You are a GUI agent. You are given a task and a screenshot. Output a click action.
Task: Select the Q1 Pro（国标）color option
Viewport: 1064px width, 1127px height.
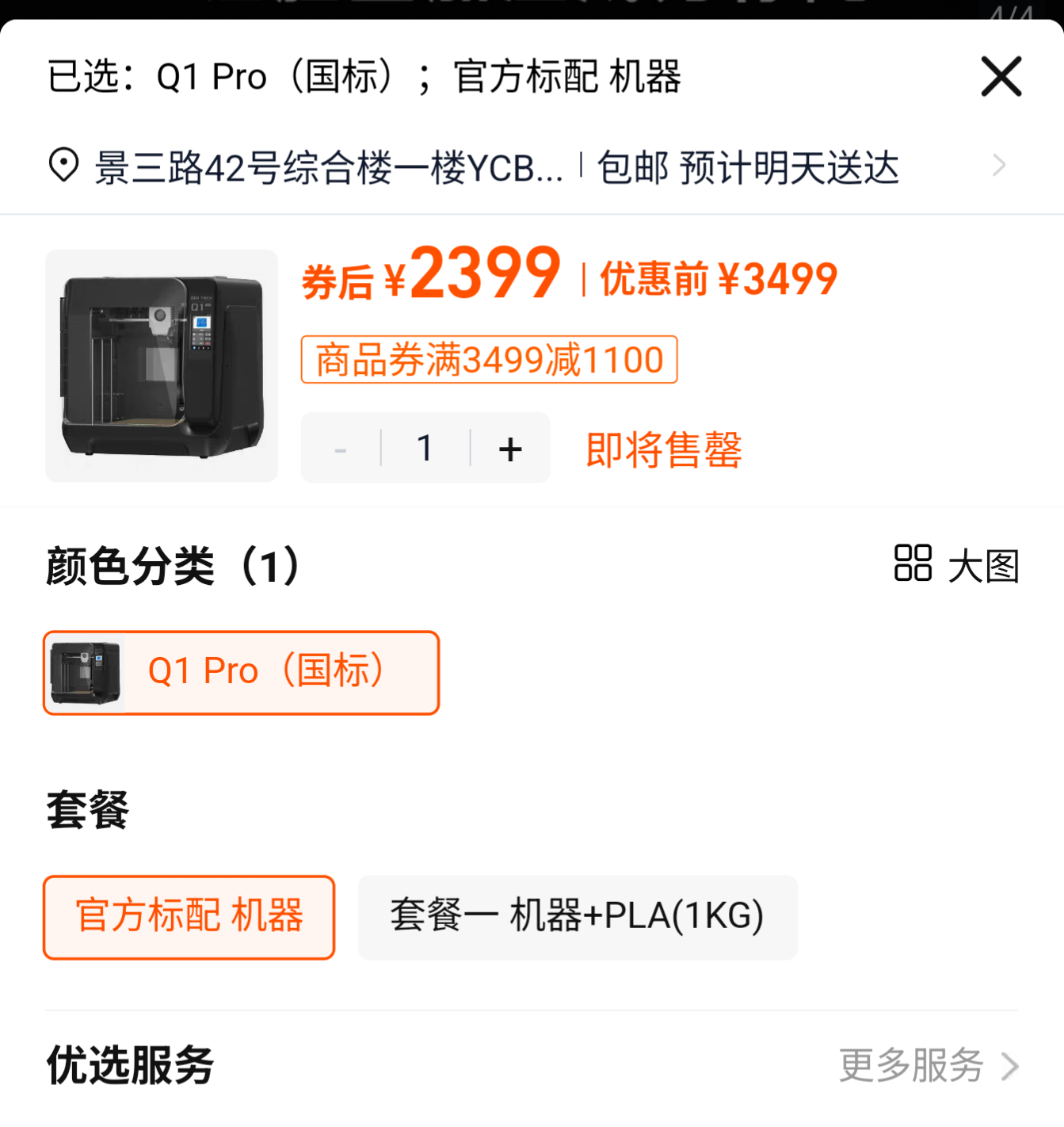[x=241, y=672]
